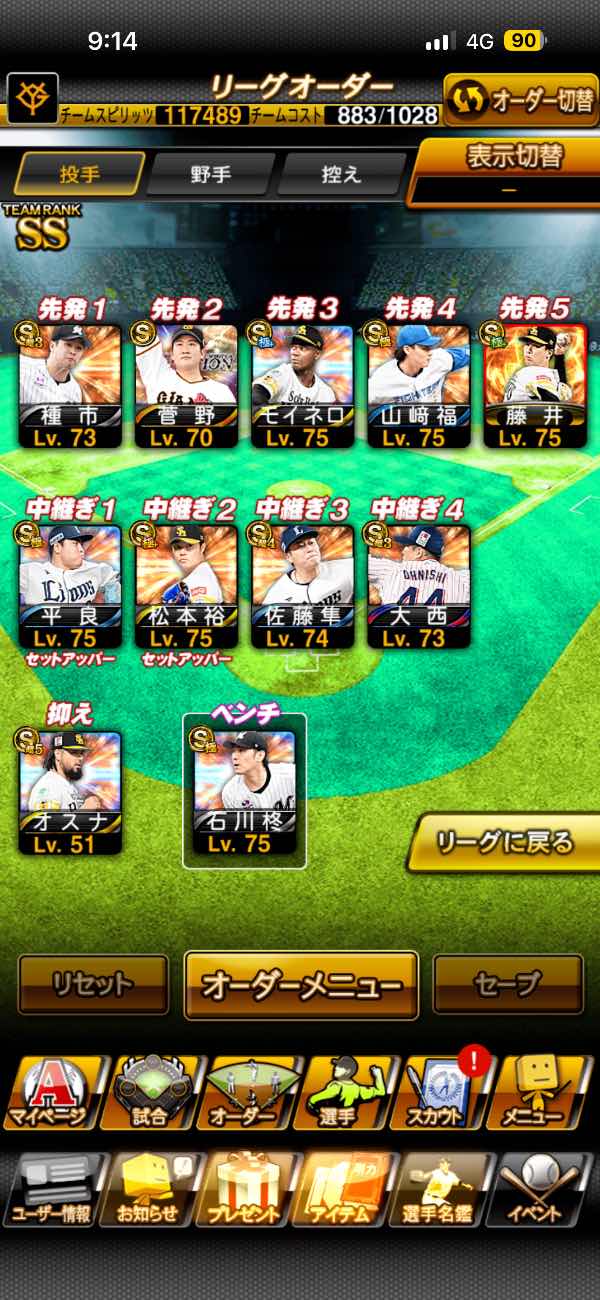Switch to the 野手 tab
Screen dimensions: 600x1300
(210, 175)
